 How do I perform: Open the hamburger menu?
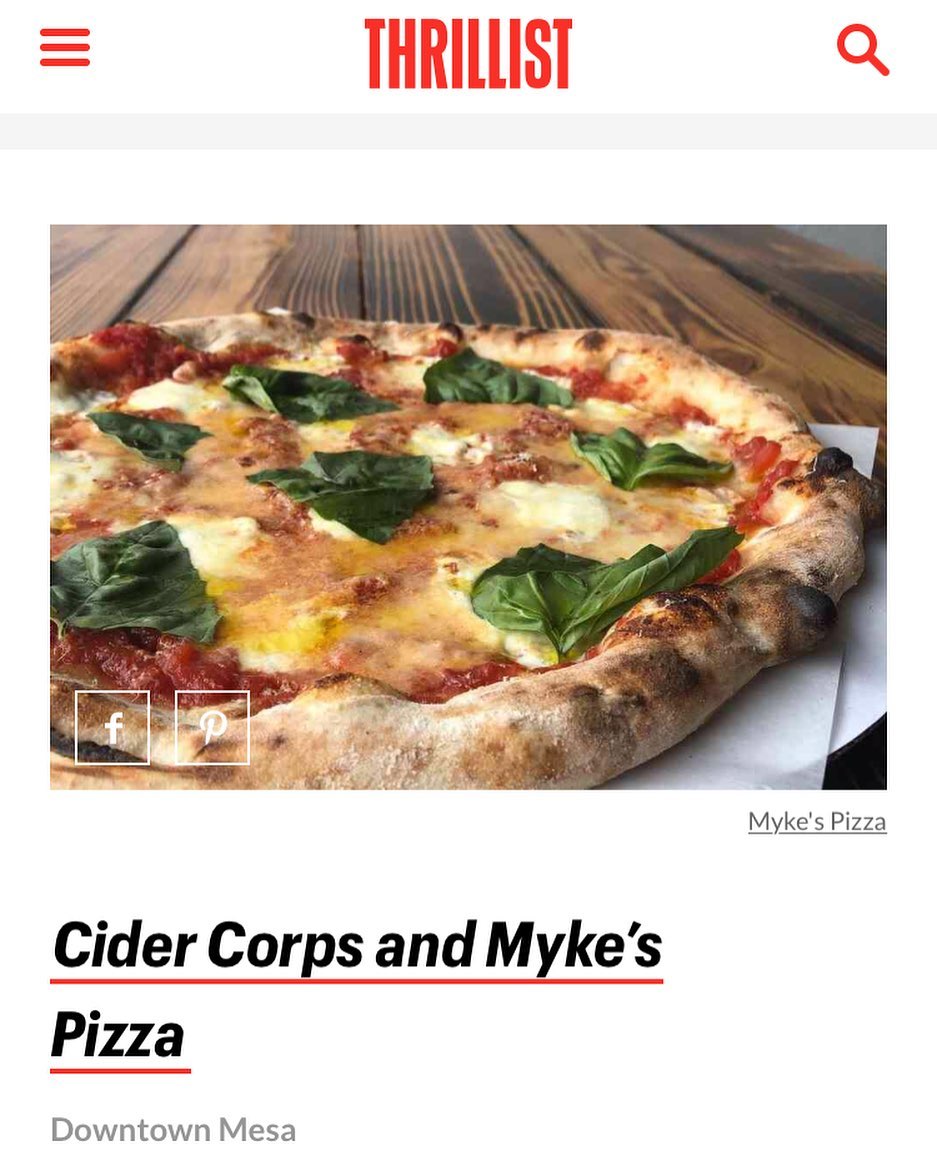click(x=65, y=48)
